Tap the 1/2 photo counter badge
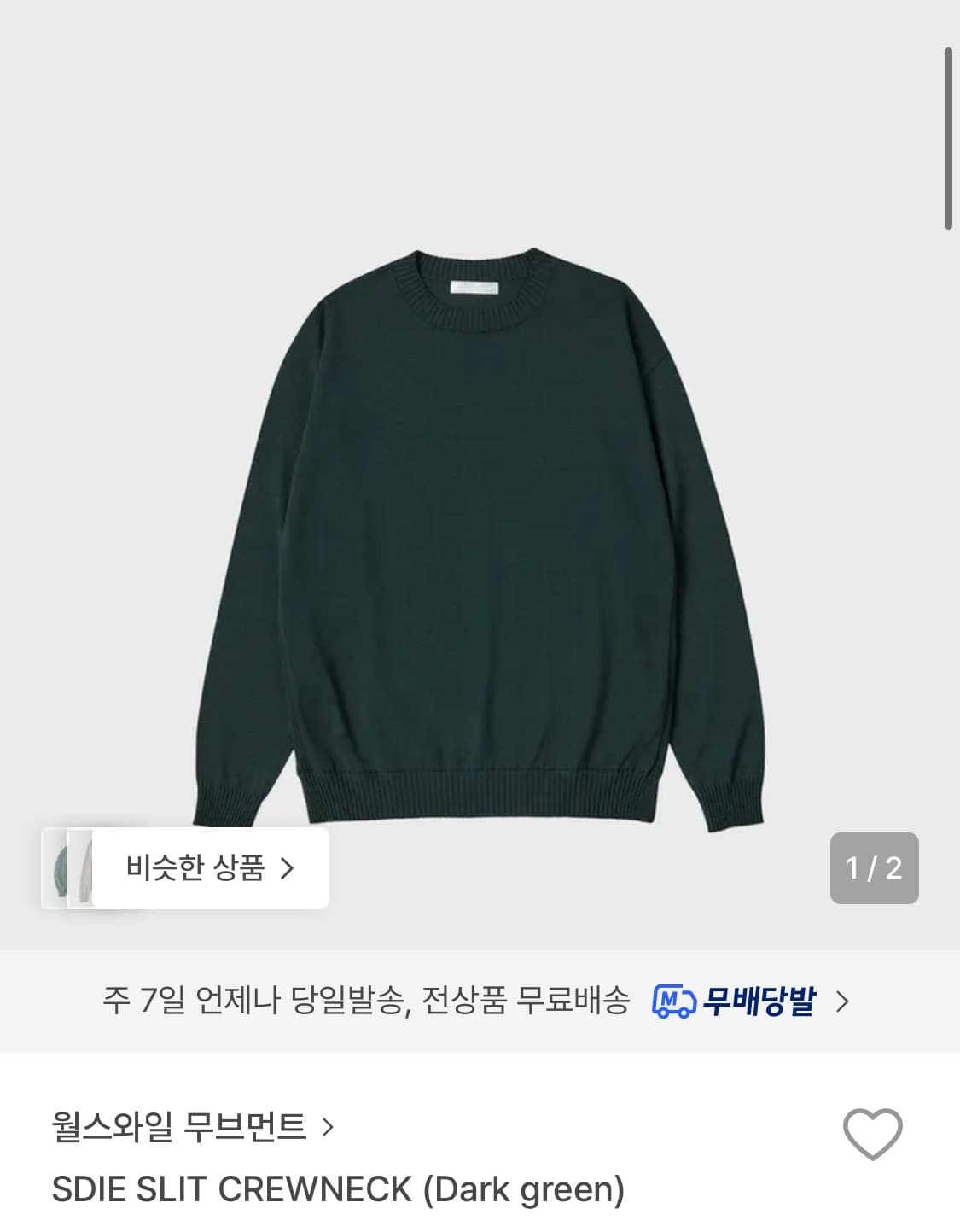This screenshot has height=1232, width=960. (x=875, y=868)
